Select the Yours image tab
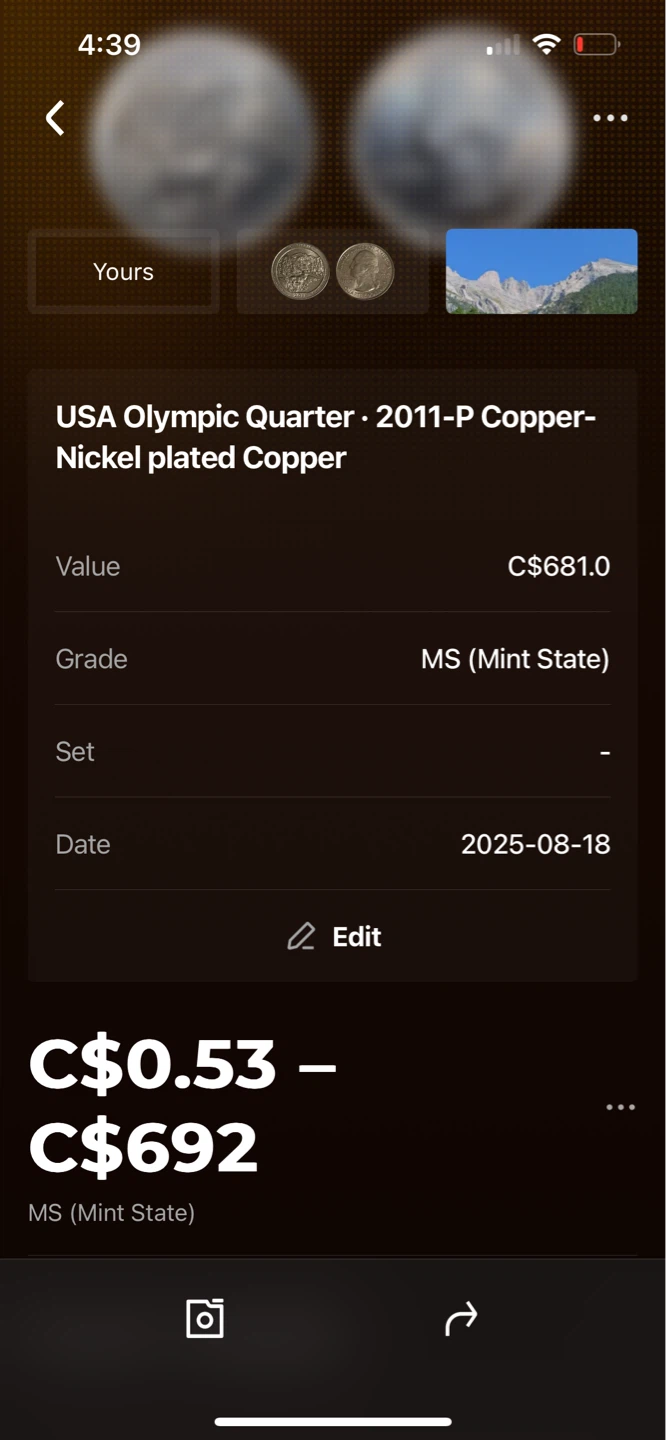 (124, 272)
